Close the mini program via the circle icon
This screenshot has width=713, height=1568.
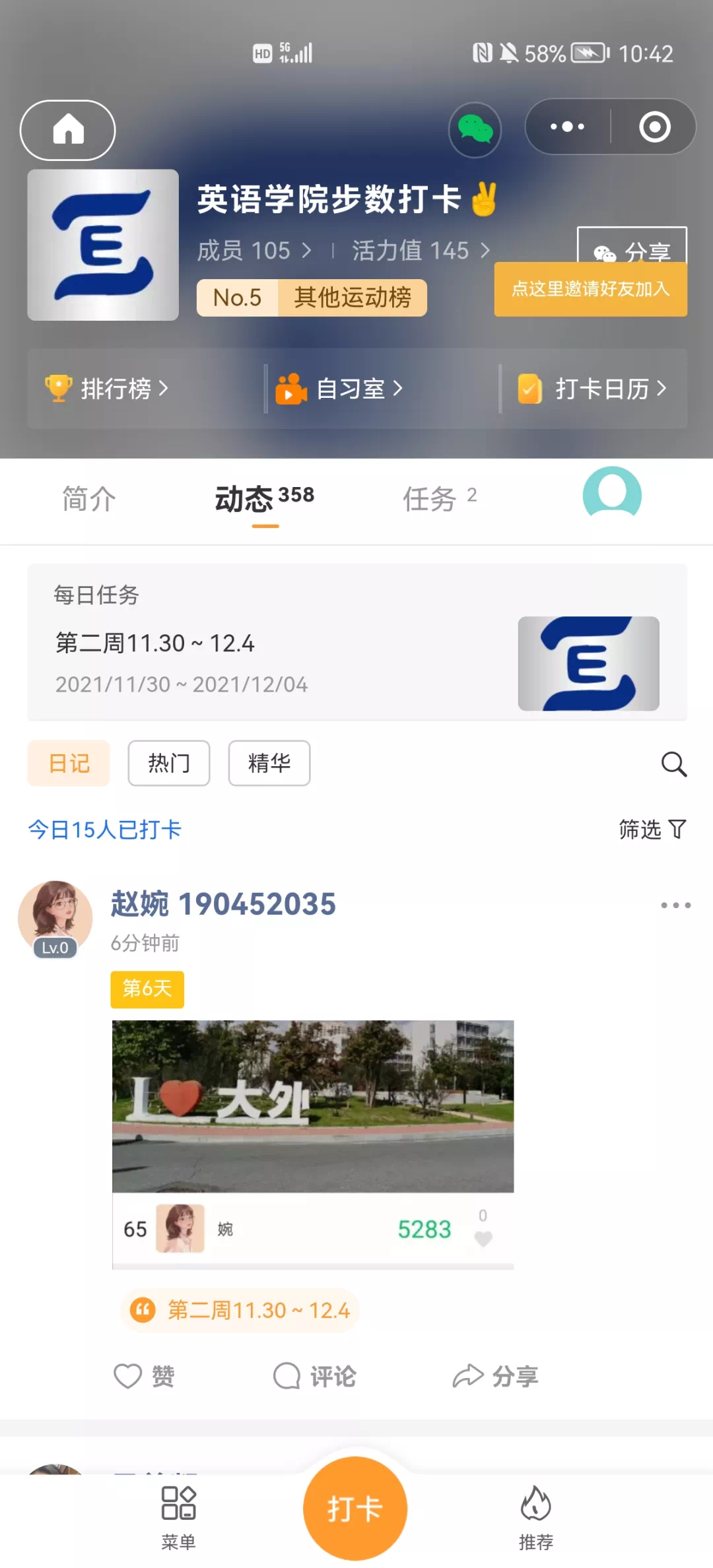point(654,127)
